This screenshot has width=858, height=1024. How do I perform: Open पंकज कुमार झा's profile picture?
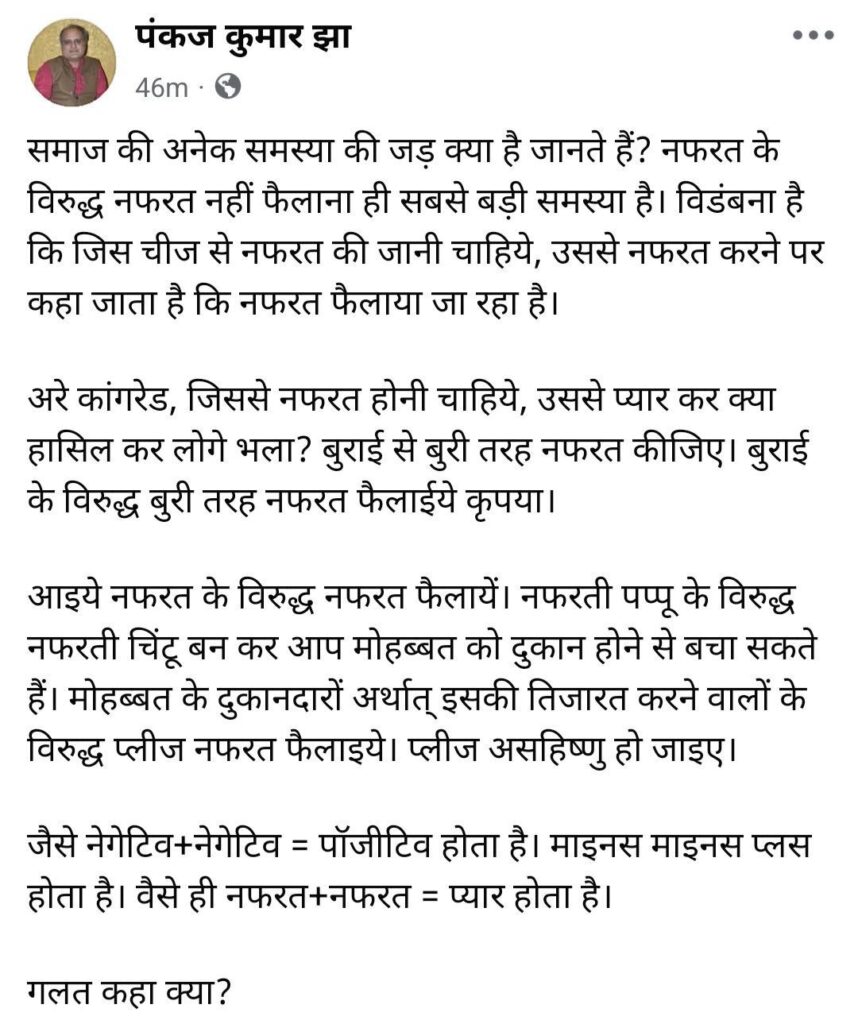[71, 62]
